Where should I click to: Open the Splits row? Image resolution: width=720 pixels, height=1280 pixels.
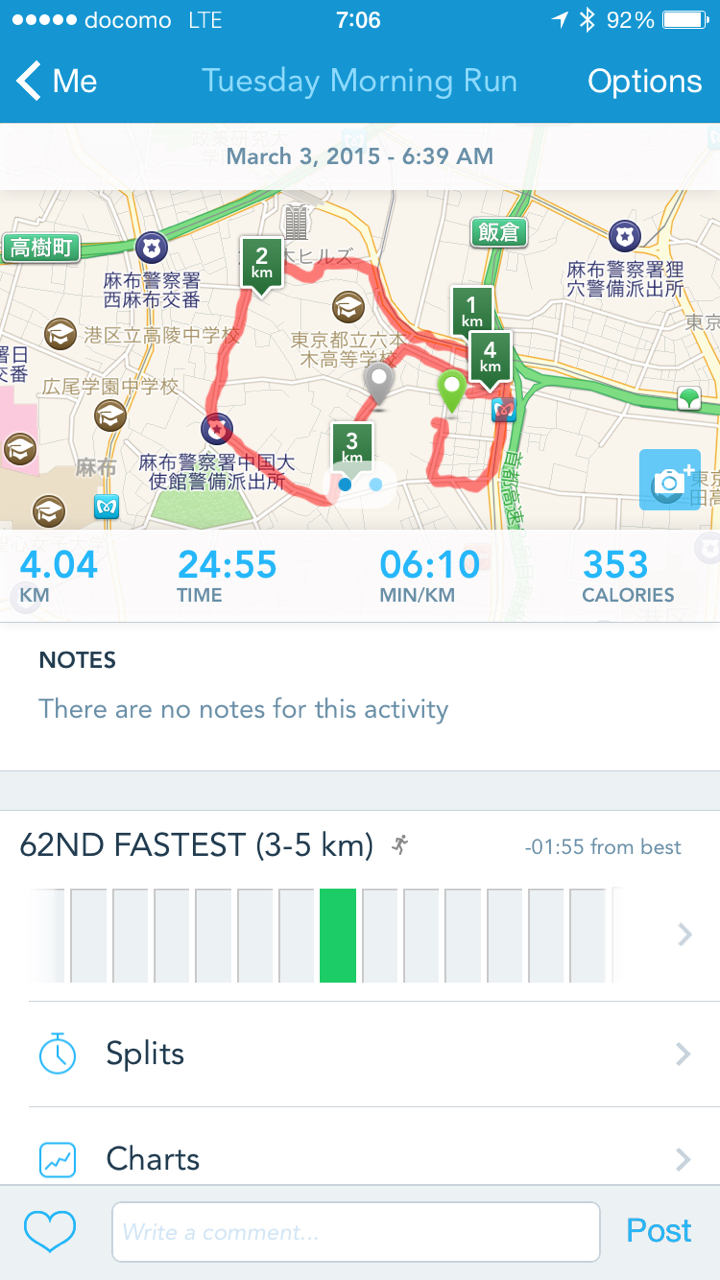[x=360, y=1054]
